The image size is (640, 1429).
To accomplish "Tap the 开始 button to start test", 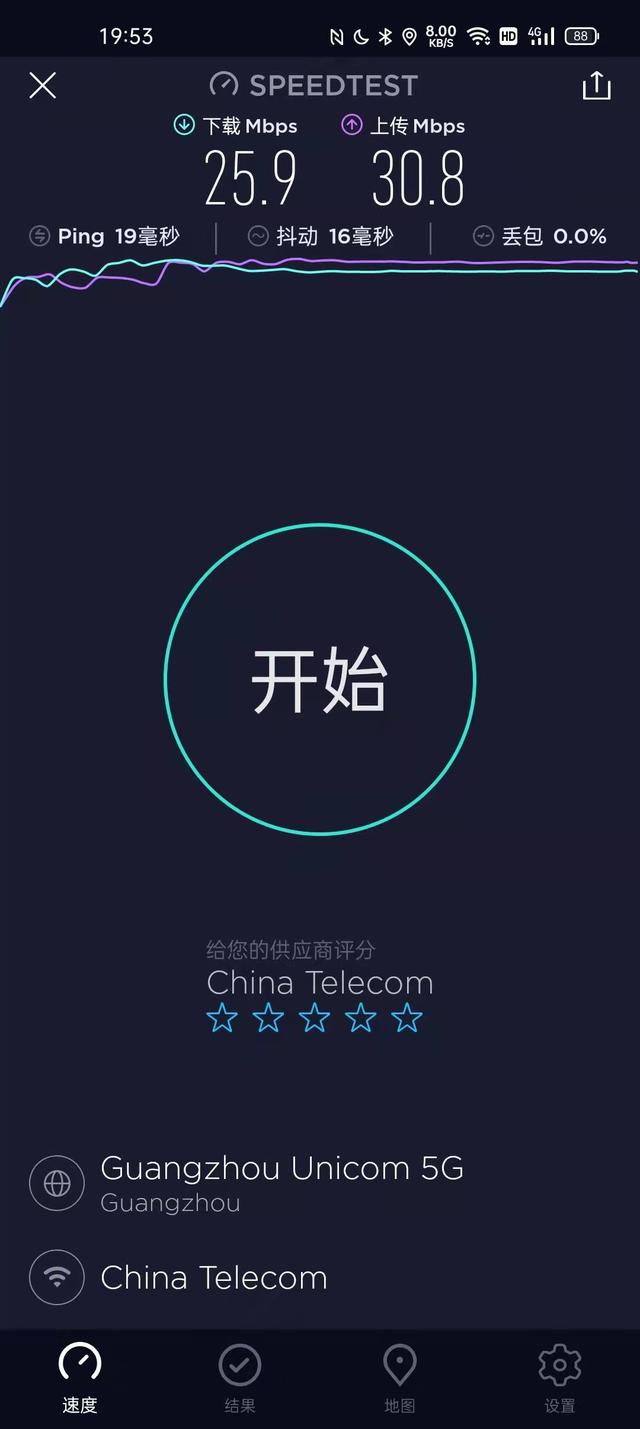I will click(319, 679).
